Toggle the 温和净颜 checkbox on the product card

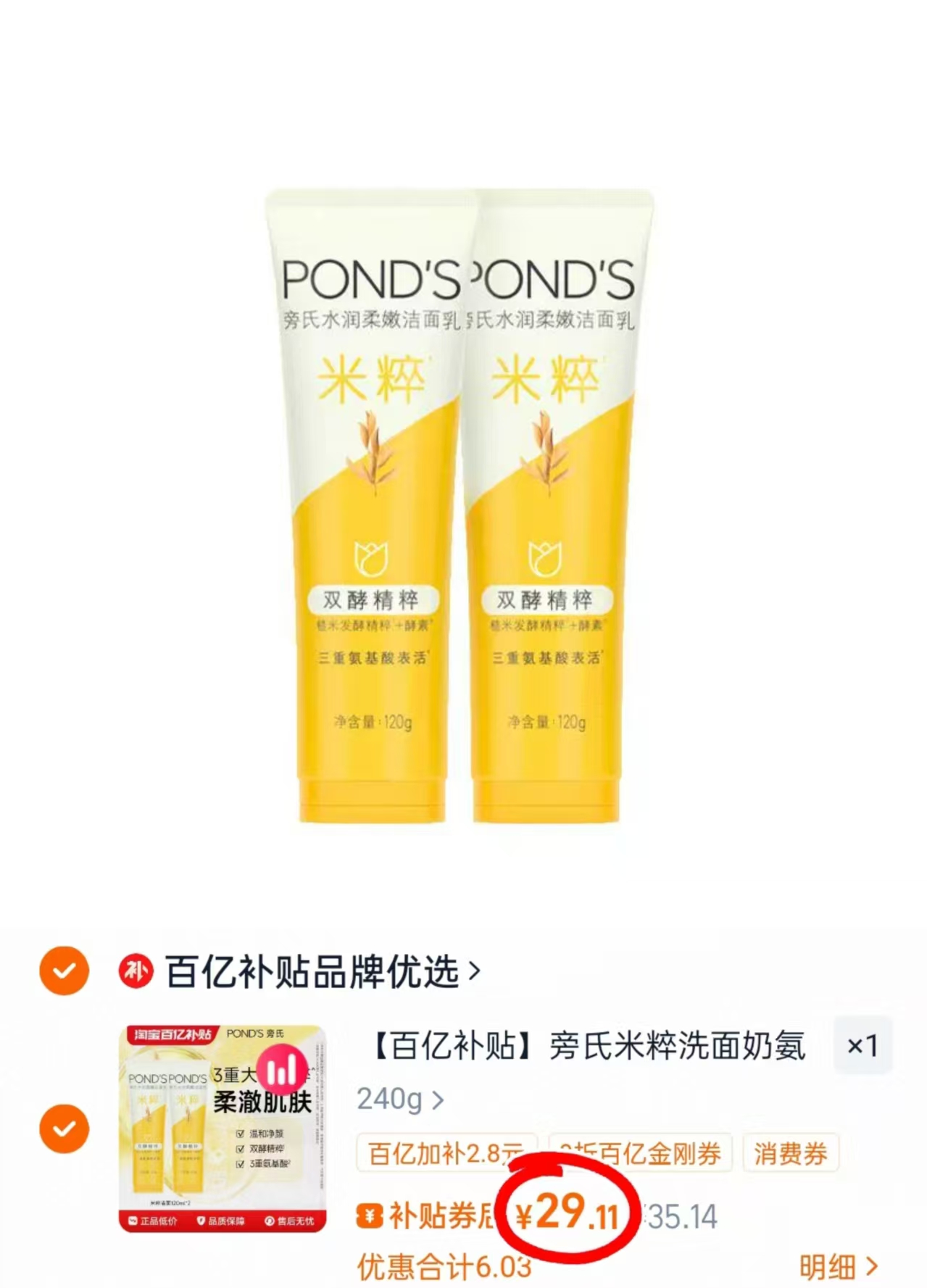240,1134
